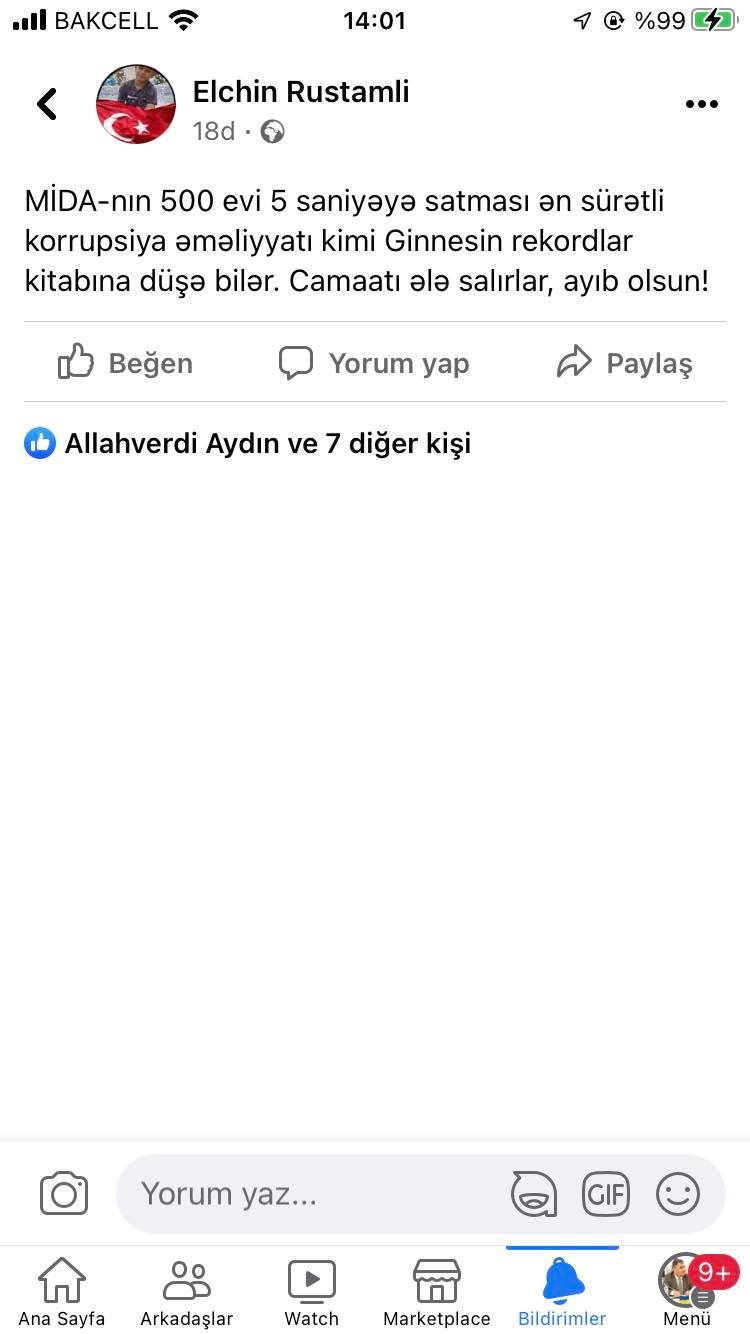Go back using the arrow

click(x=47, y=104)
